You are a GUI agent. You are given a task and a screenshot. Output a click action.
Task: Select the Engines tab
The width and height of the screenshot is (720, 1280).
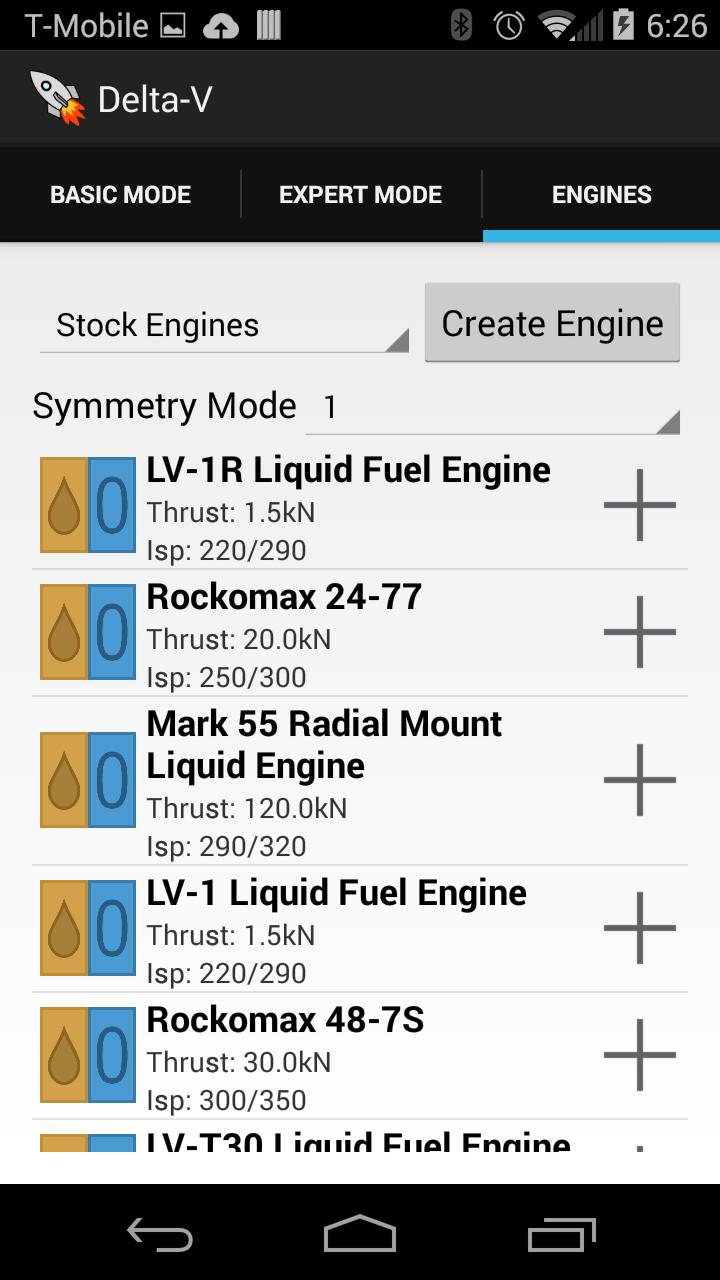(x=601, y=195)
